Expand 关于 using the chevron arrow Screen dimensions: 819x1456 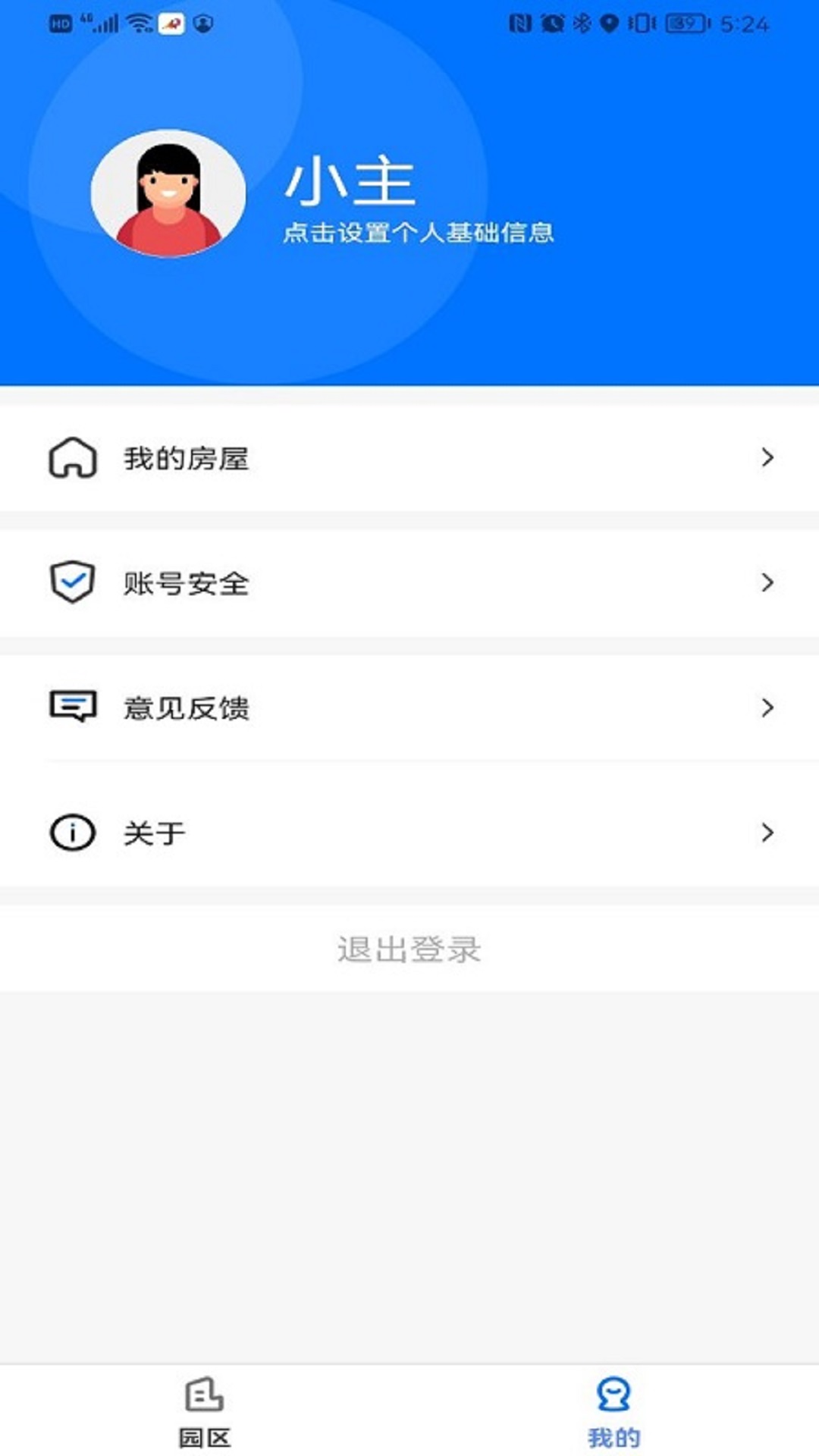point(767,833)
